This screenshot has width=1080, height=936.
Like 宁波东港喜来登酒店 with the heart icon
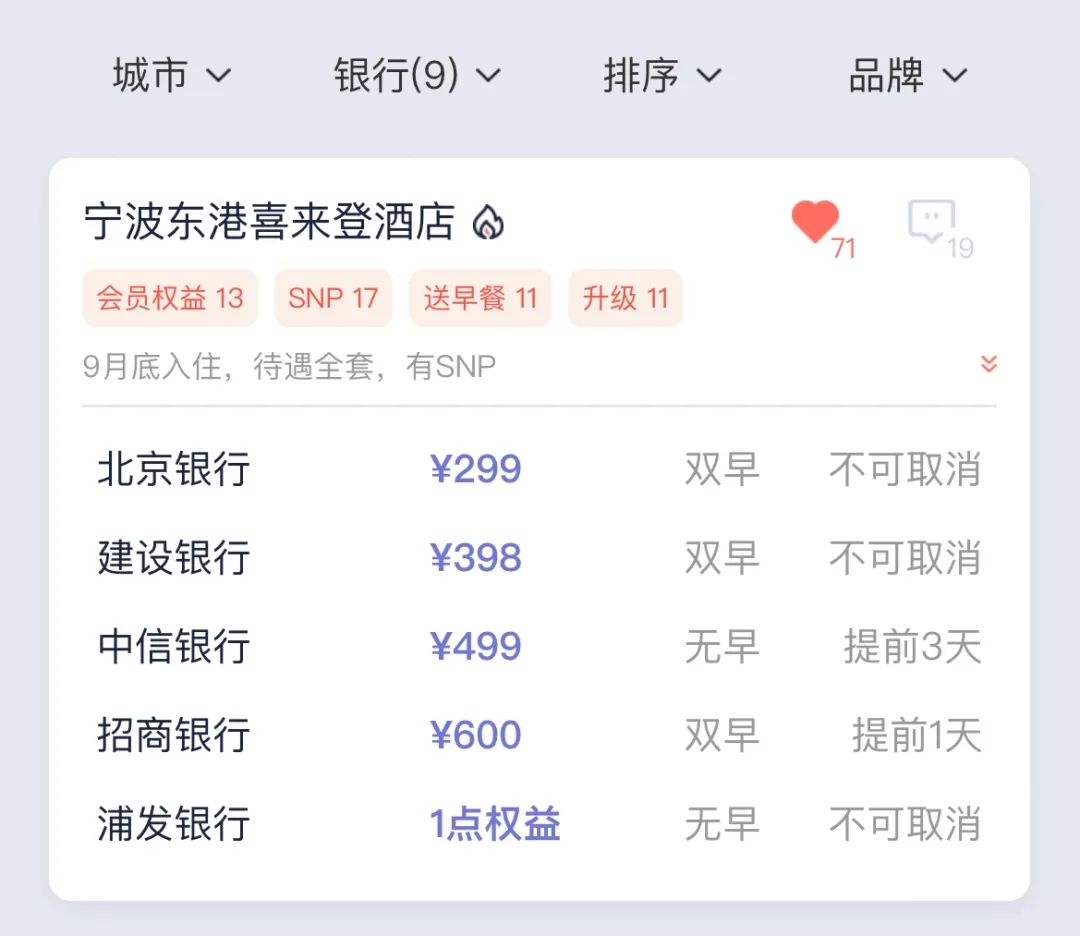click(x=815, y=222)
